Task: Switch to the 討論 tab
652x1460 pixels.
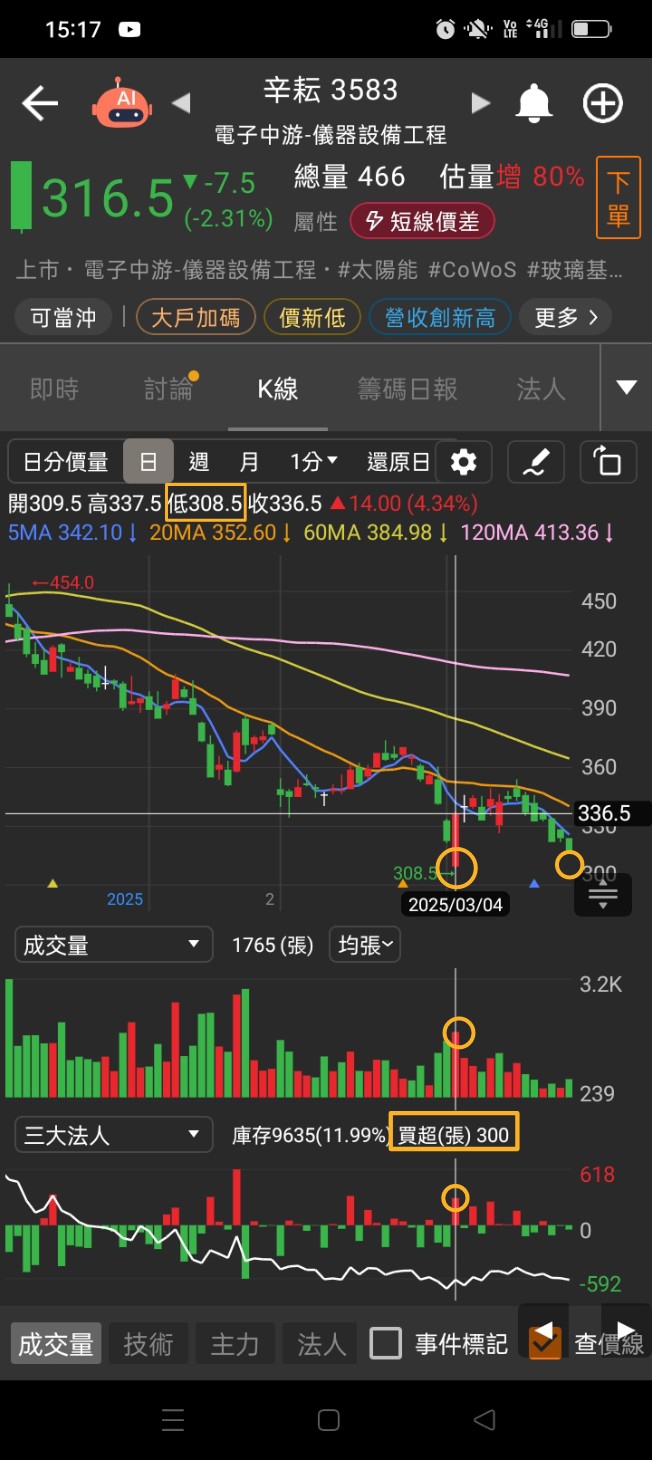Action: tap(168, 389)
